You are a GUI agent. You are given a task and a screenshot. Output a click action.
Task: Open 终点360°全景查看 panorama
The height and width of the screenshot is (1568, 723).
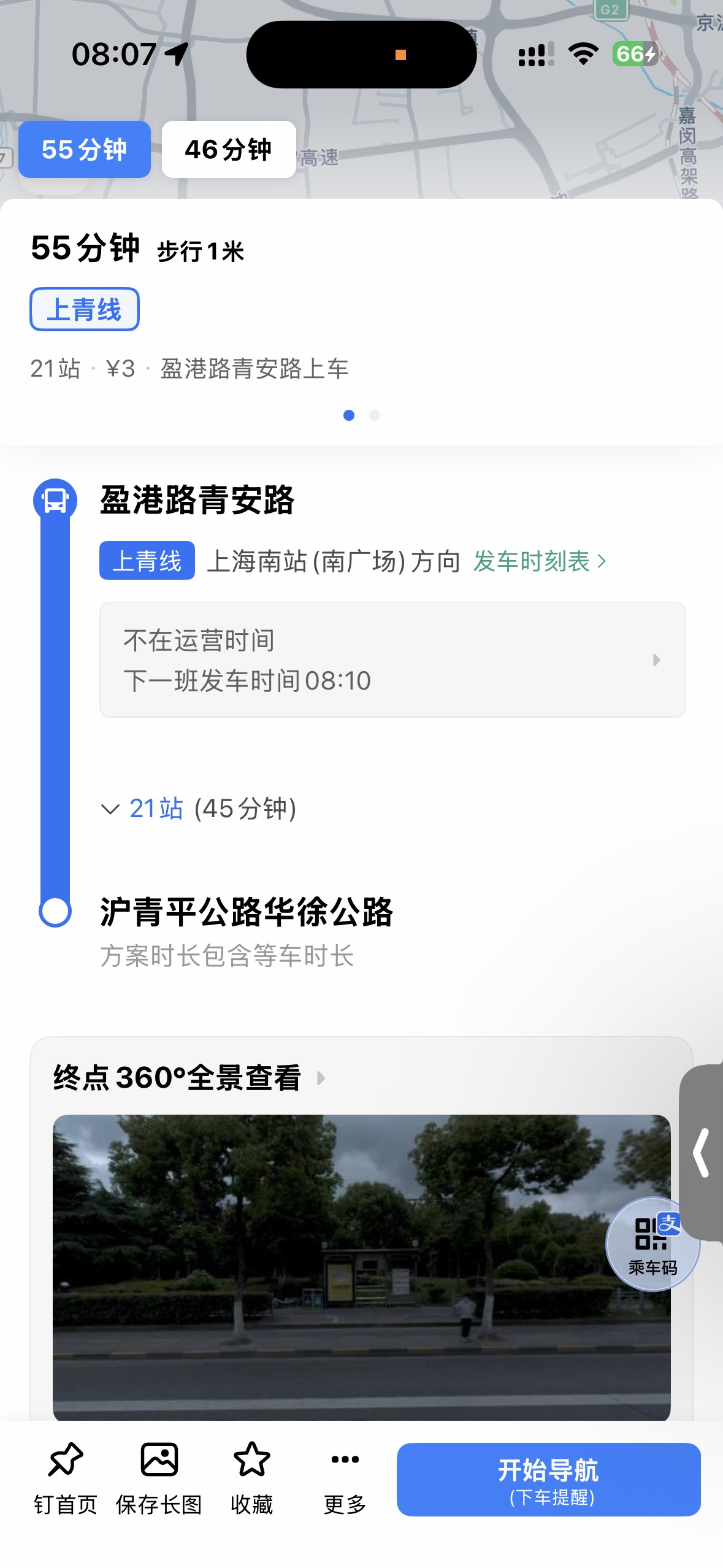click(x=189, y=1078)
